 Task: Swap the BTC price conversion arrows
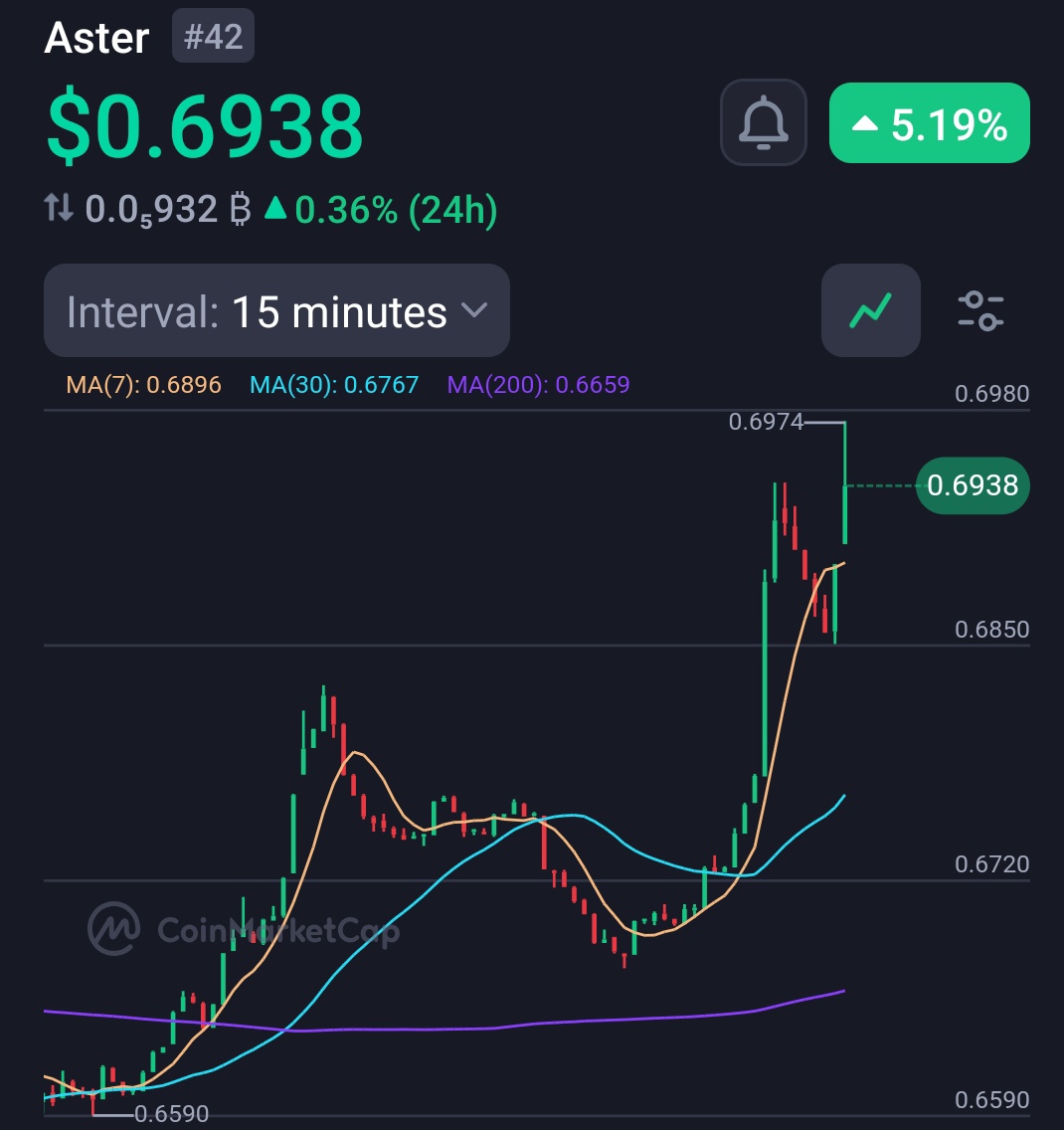[x=59, y=209]
